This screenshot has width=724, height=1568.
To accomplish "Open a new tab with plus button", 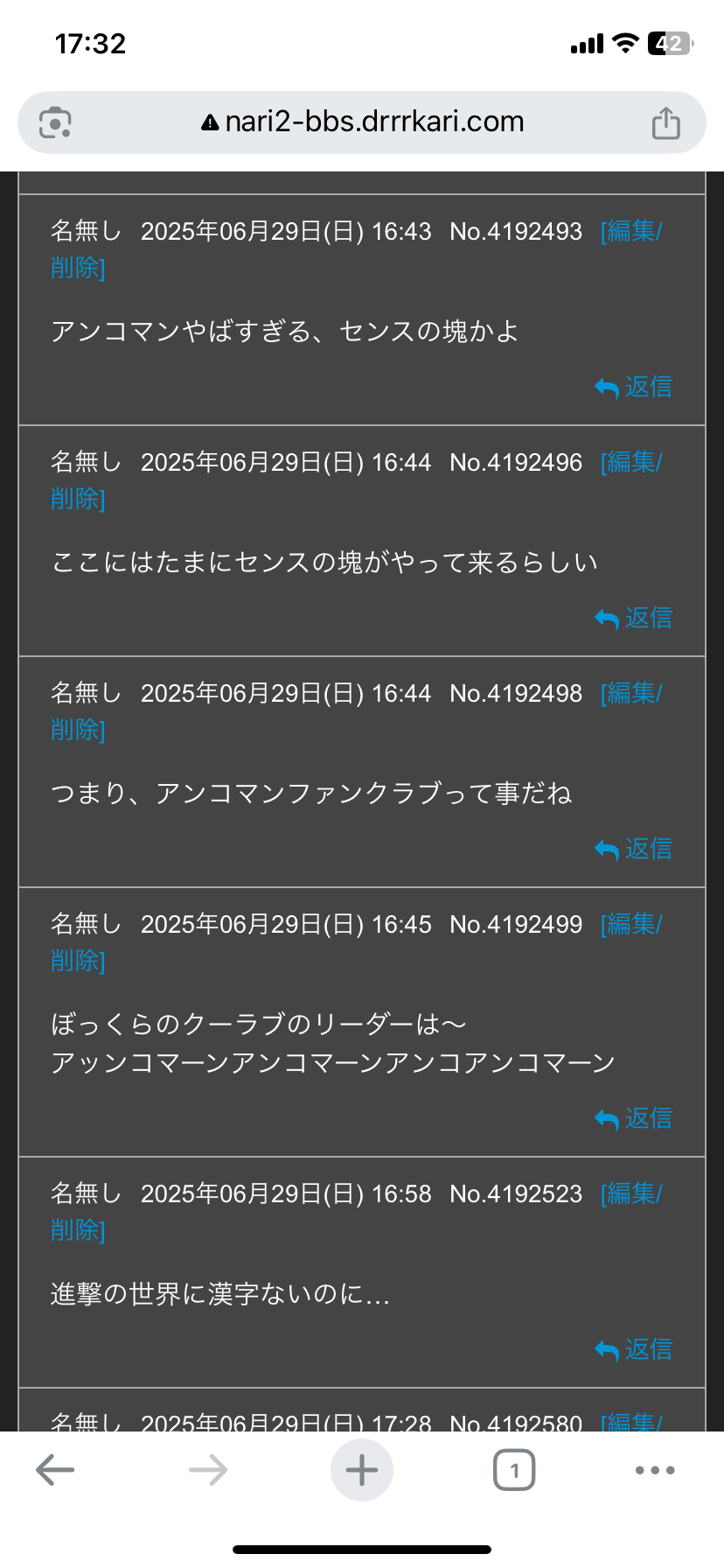I will coord(362,1470).
